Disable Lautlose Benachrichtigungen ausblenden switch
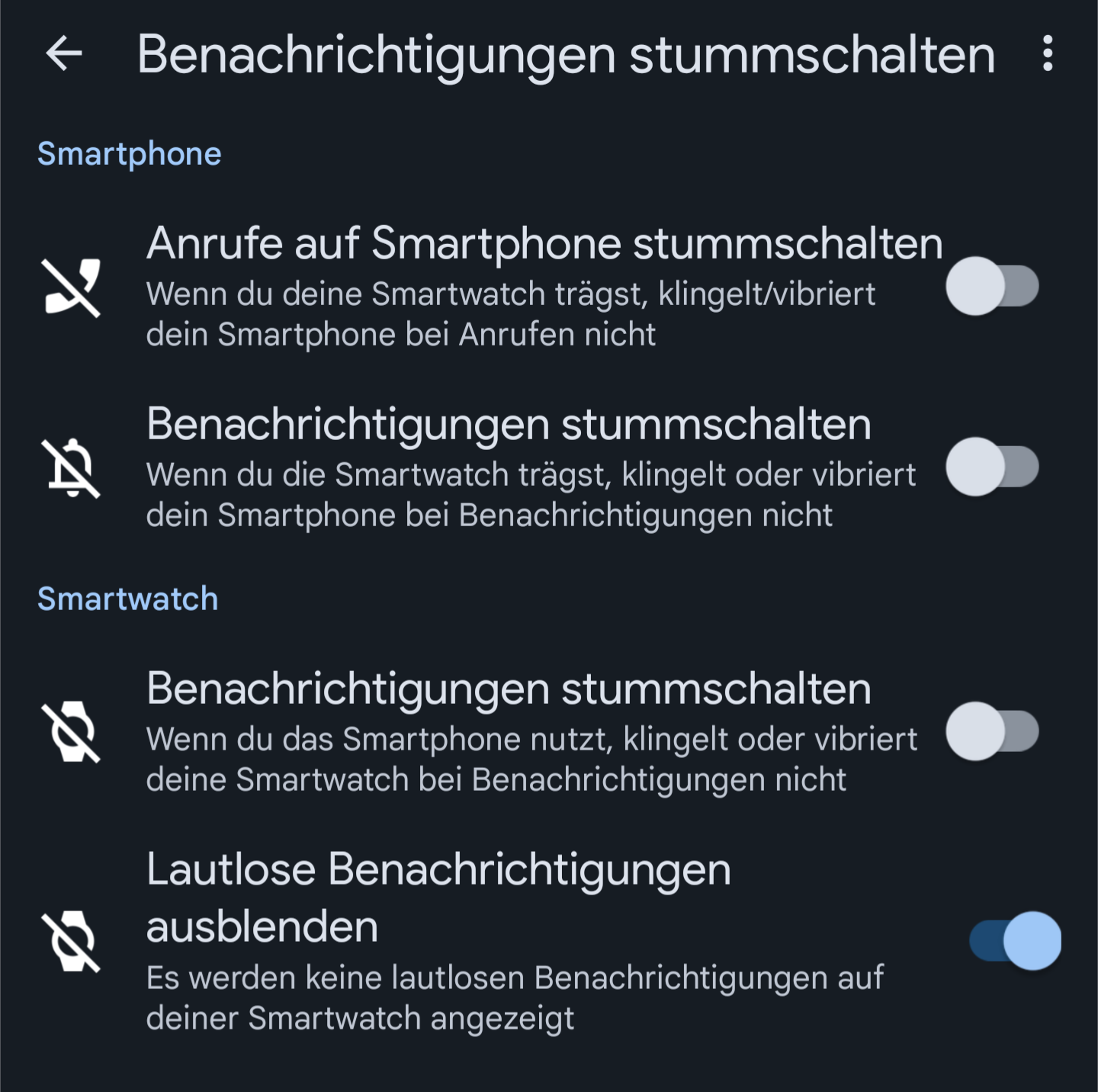The width and height of the screenshot is (1098, 1092). tap(1015, 941)
